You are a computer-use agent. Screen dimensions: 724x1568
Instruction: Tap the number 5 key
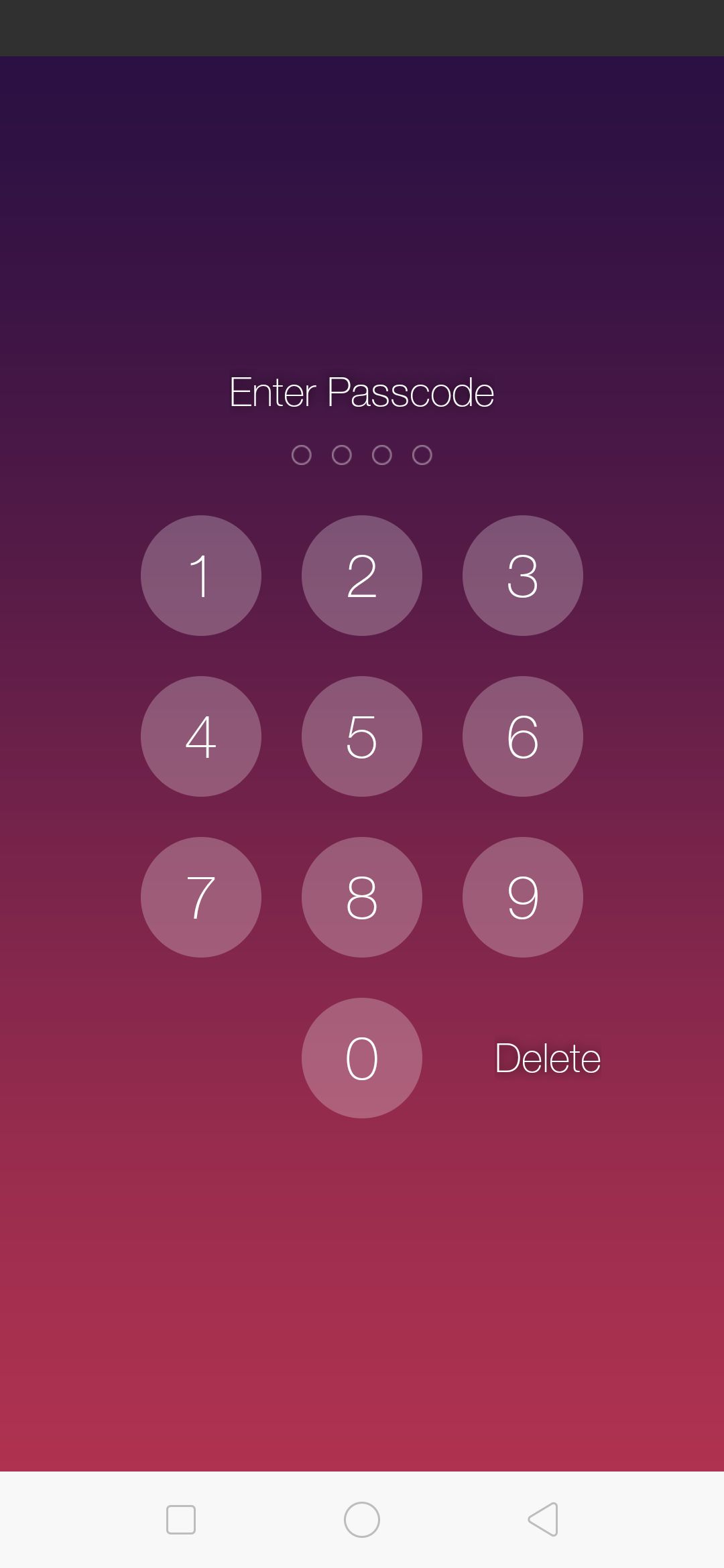[x=362, y=736]
